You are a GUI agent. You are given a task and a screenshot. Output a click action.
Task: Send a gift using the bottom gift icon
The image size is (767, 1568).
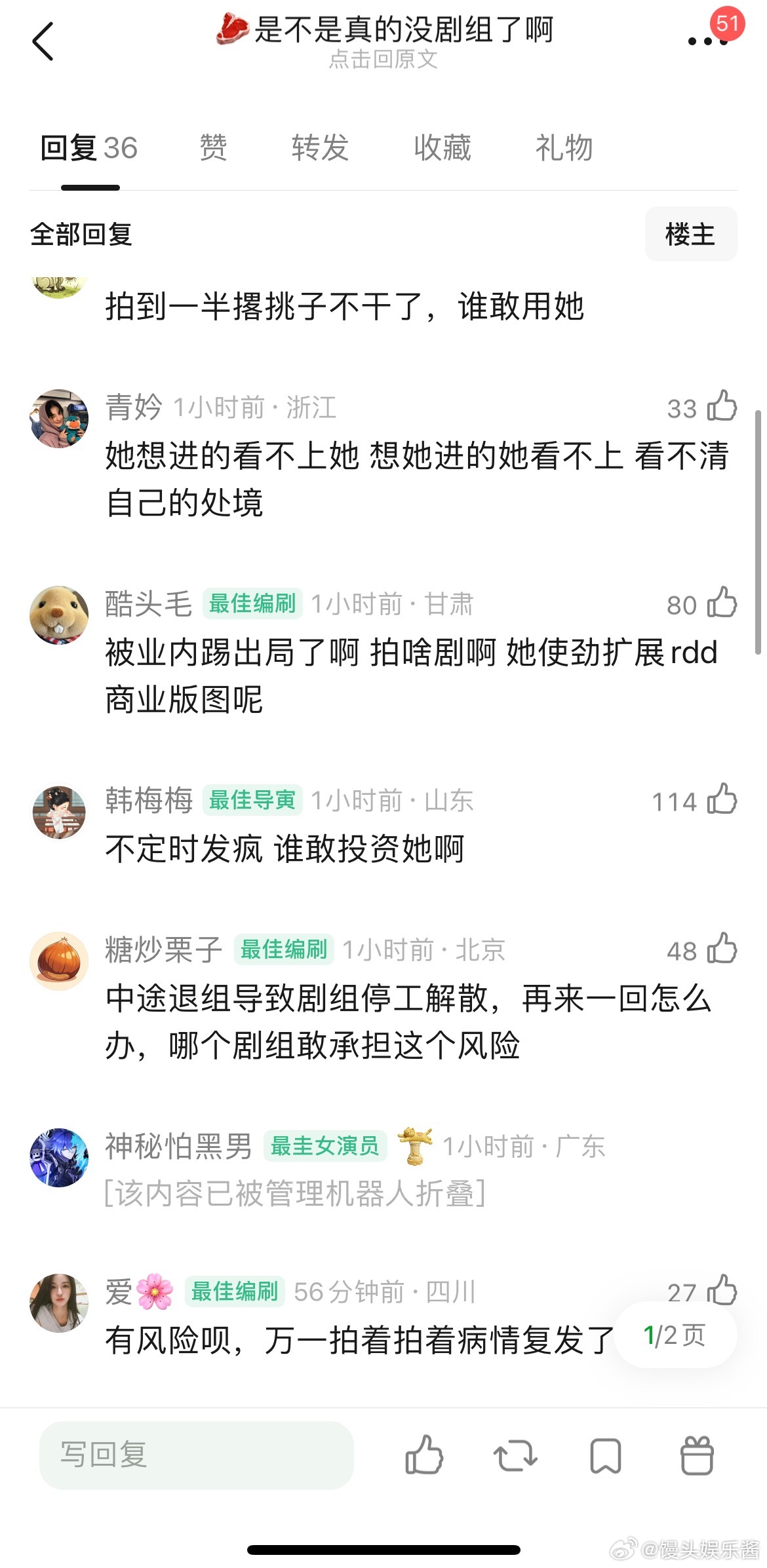point(697,1455)
